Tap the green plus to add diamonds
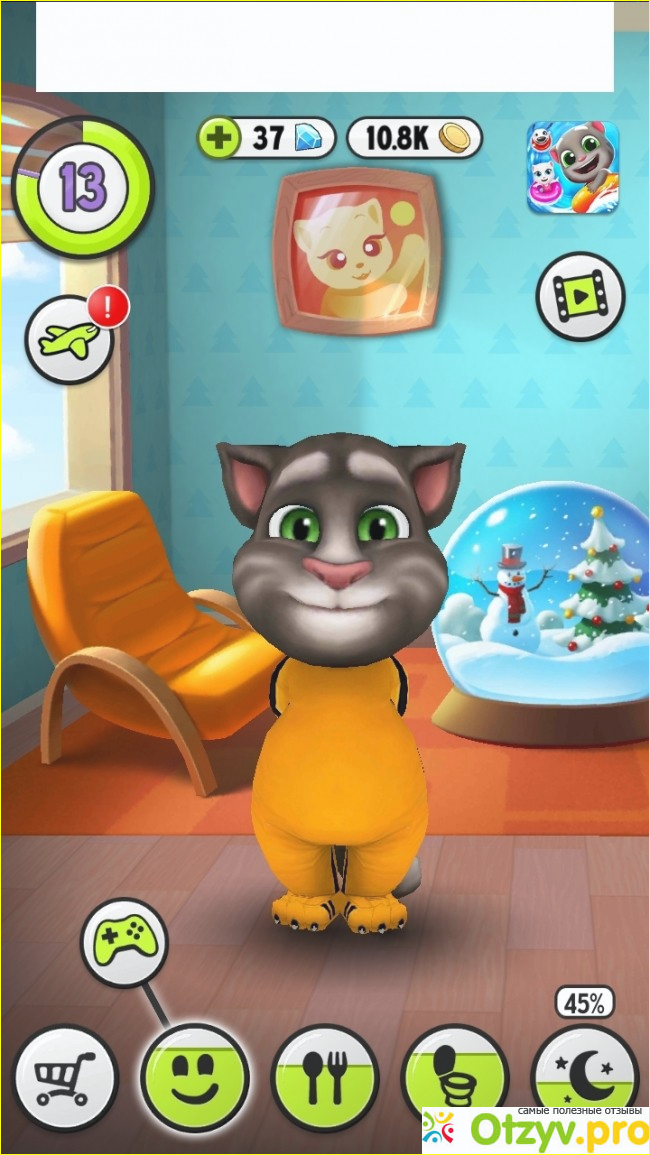 [217, 138]
